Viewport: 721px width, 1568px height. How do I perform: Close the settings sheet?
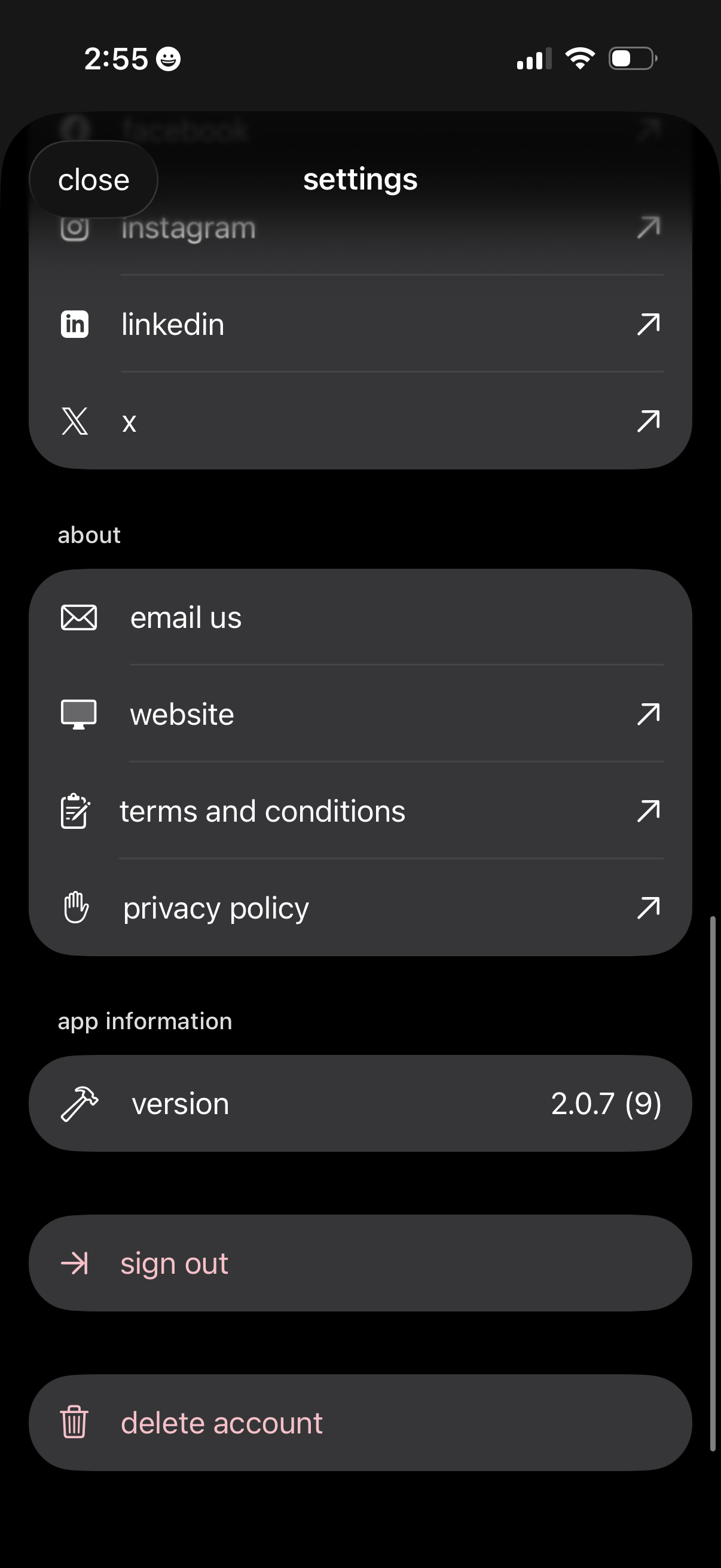tap(94, 180)
